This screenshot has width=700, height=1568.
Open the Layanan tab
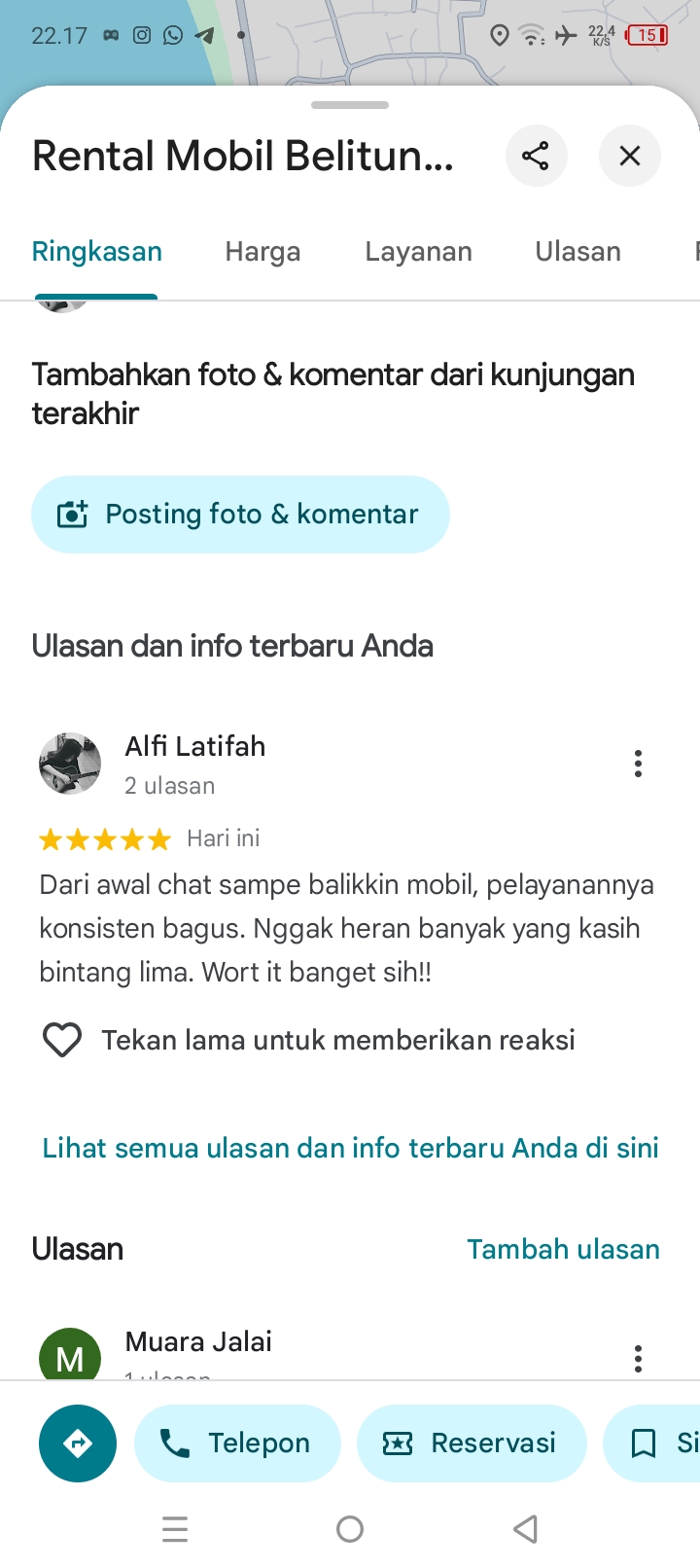418,252
